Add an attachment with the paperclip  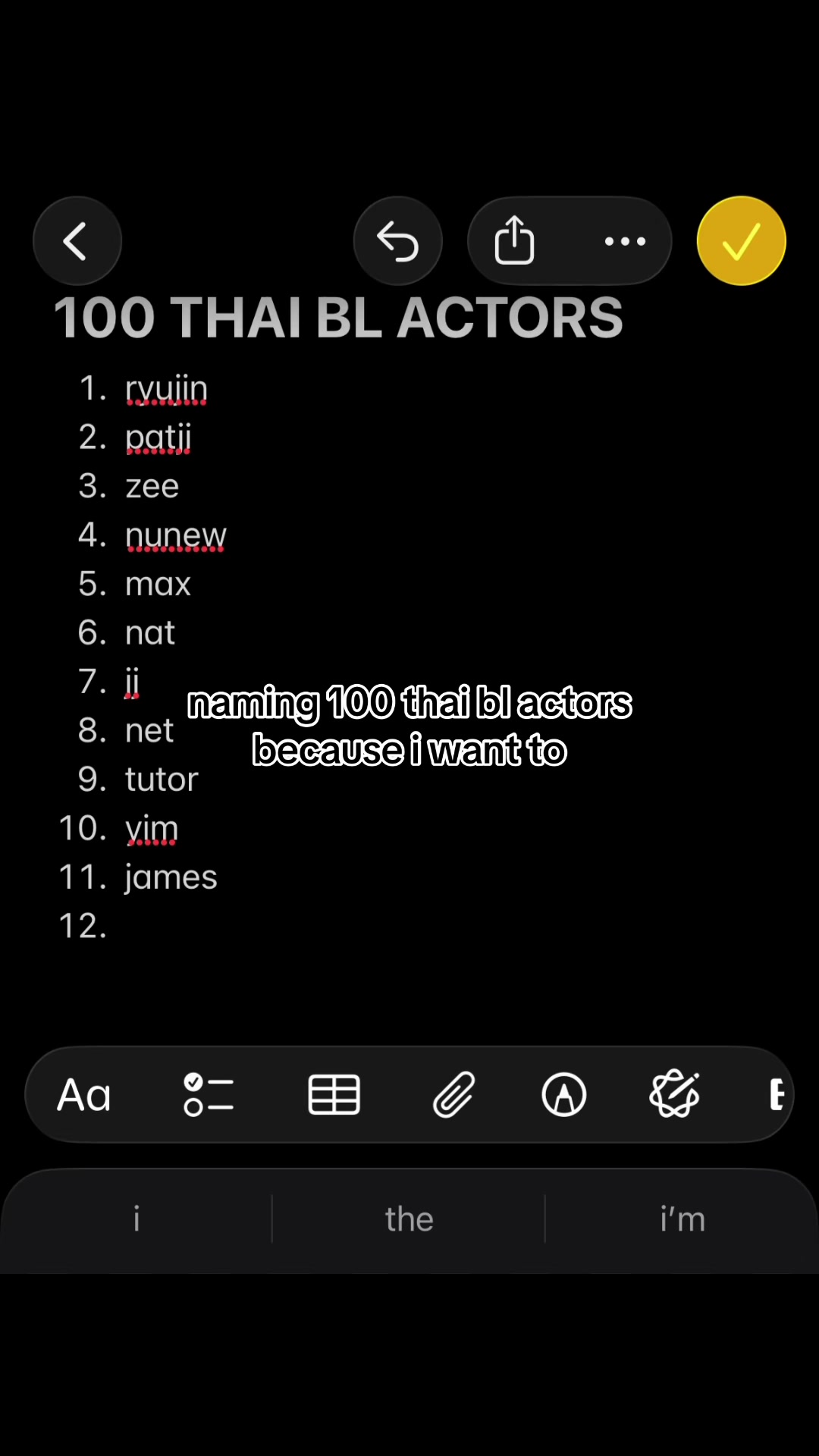(x=453, y=1095)
